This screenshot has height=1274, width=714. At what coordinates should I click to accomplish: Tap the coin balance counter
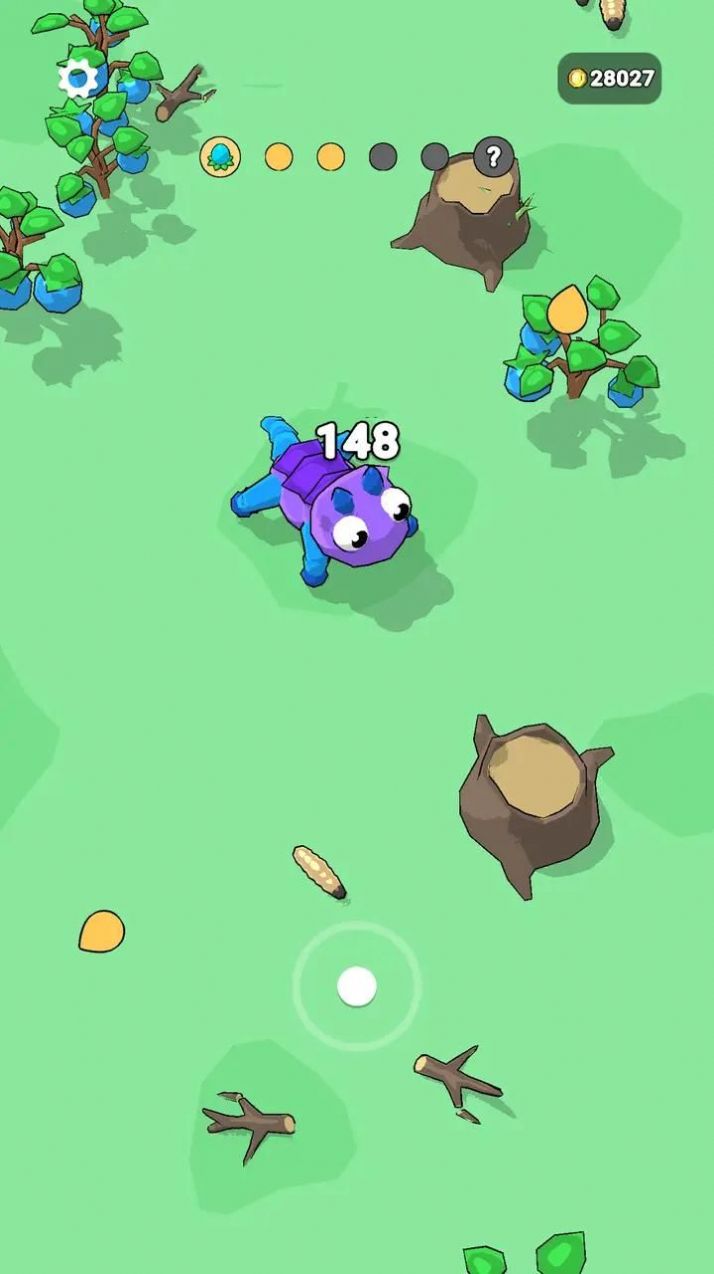(610, 78)
